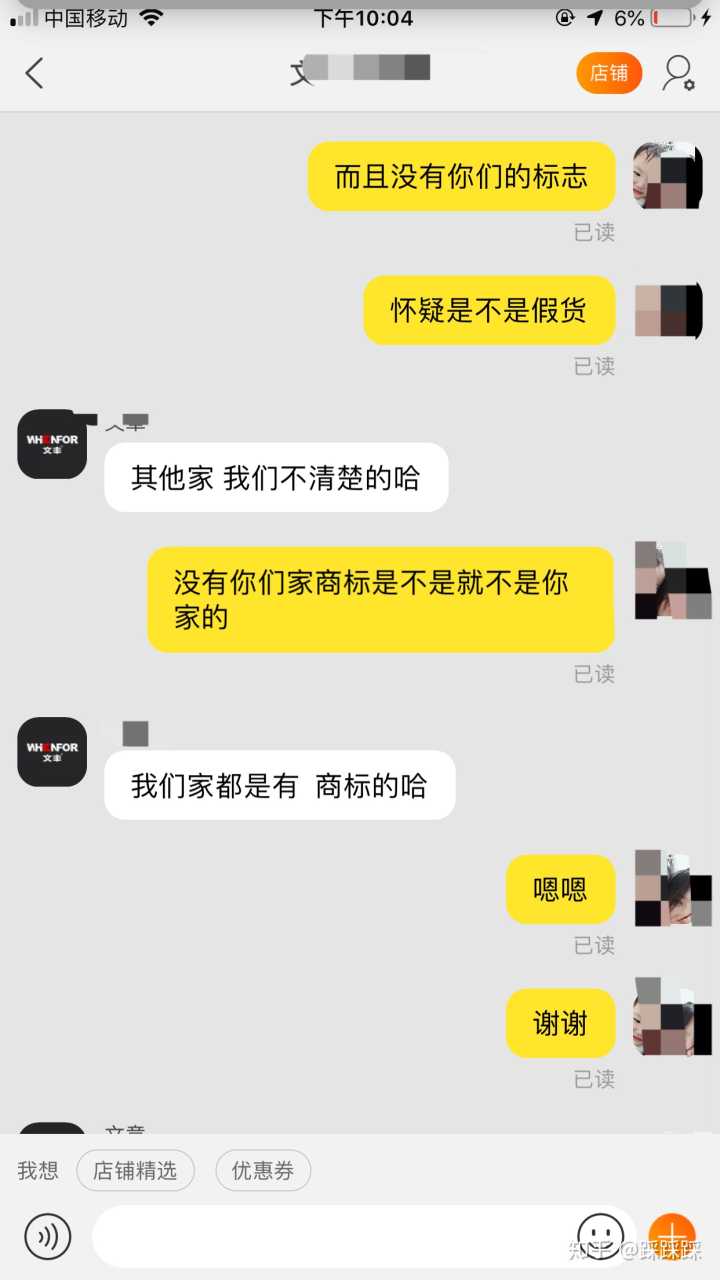Focus the message input field
The image size is (720, 1280).
(330, 1236)
